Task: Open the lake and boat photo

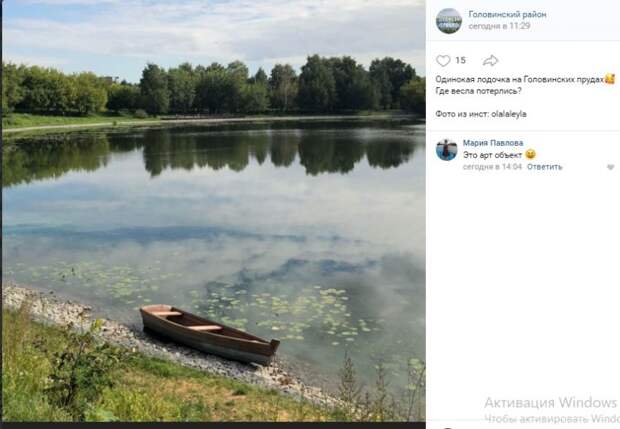Action: [x=212, y=210]
